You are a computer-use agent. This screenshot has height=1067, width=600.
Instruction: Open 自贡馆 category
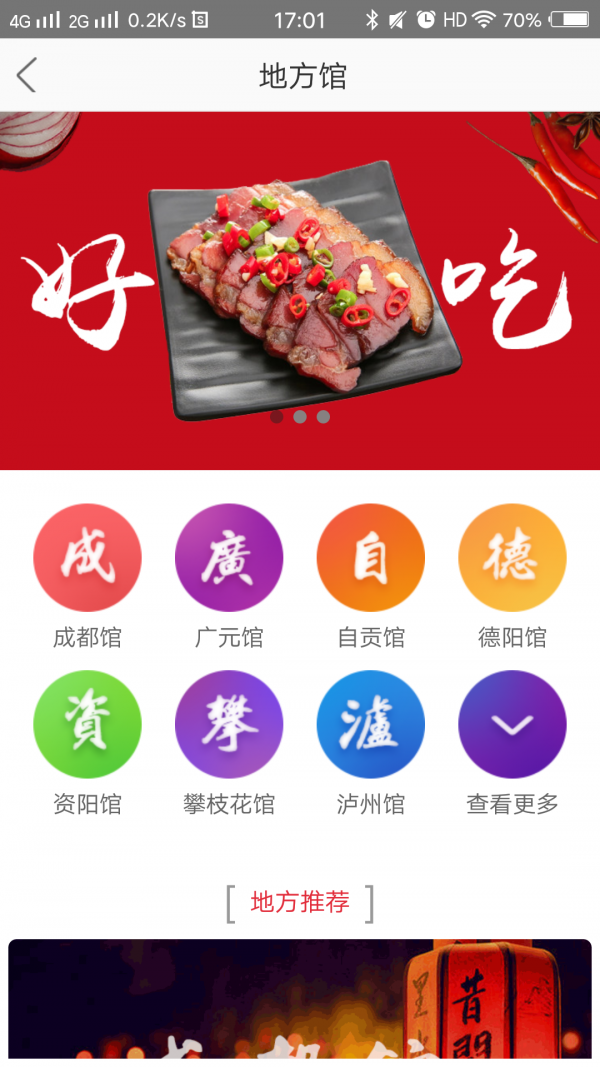click(x=371, y=558)
